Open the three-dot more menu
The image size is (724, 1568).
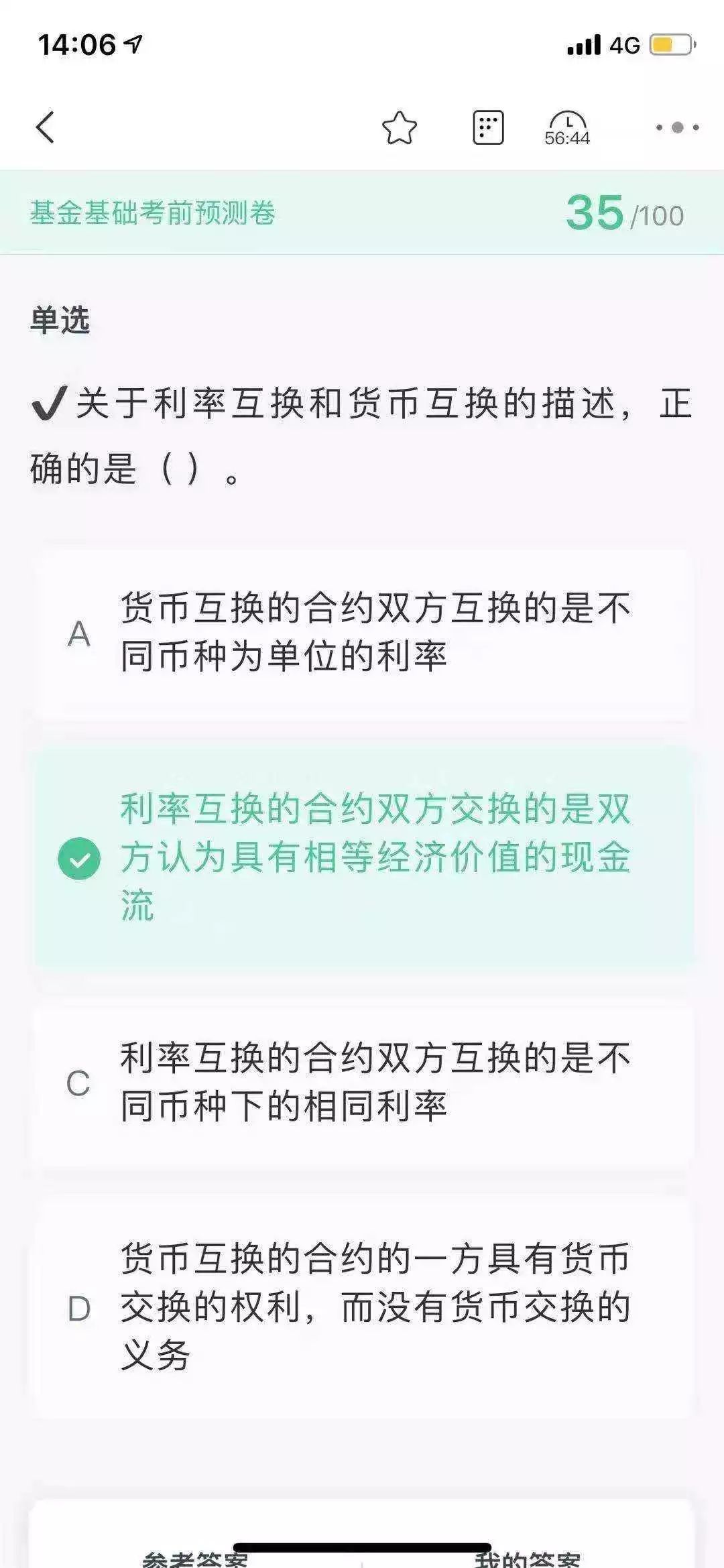point(677,127)
